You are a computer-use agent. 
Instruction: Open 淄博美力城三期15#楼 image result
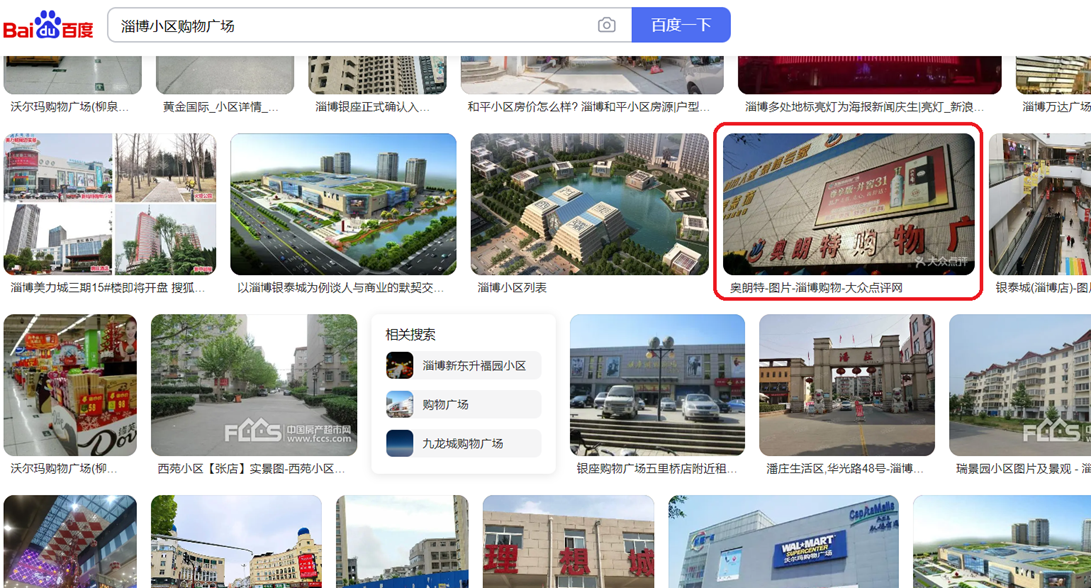click(110, 204)
